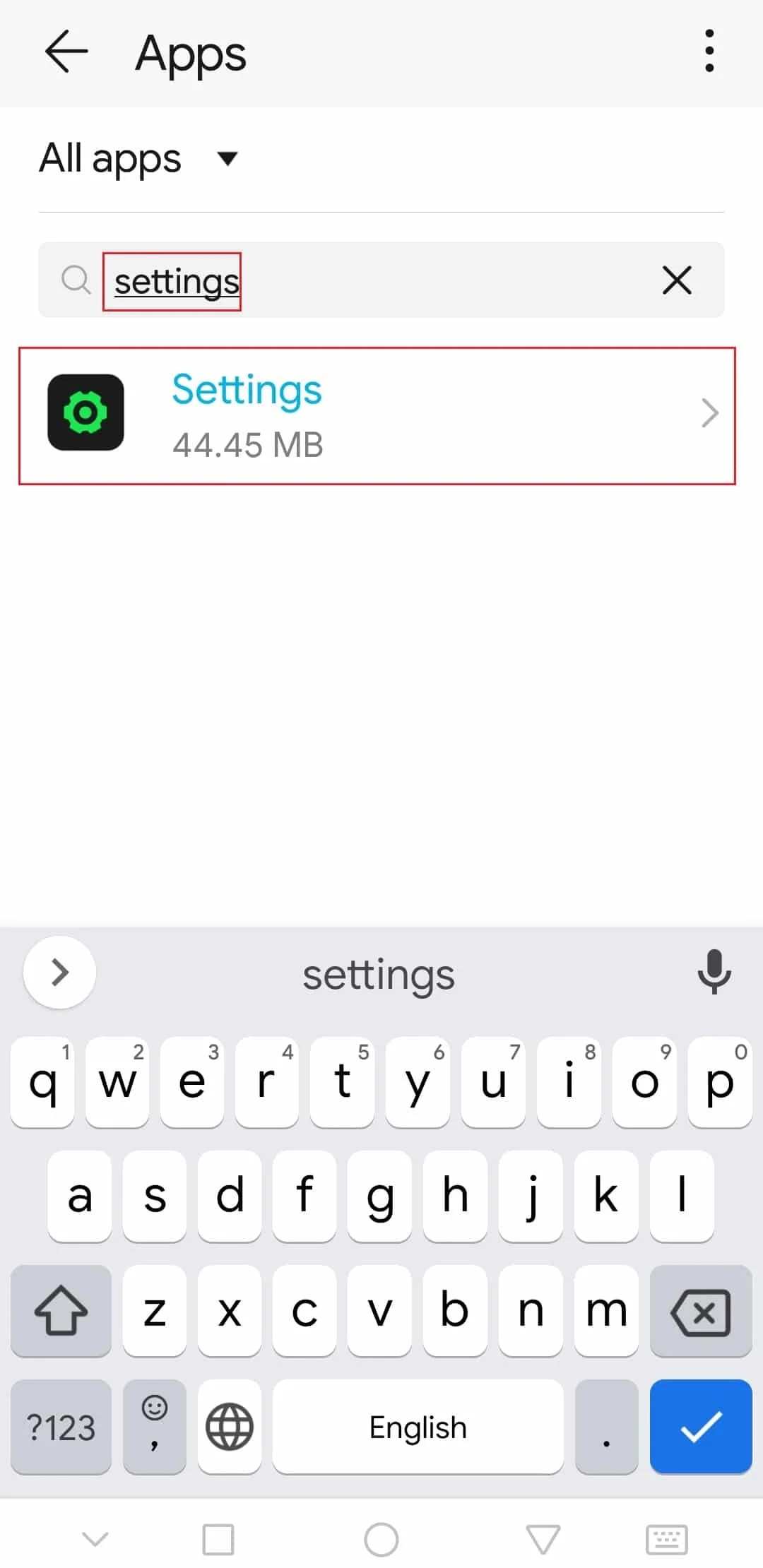Expand the Settings entry via its right chevron
763x1568 pixels.
709,412
